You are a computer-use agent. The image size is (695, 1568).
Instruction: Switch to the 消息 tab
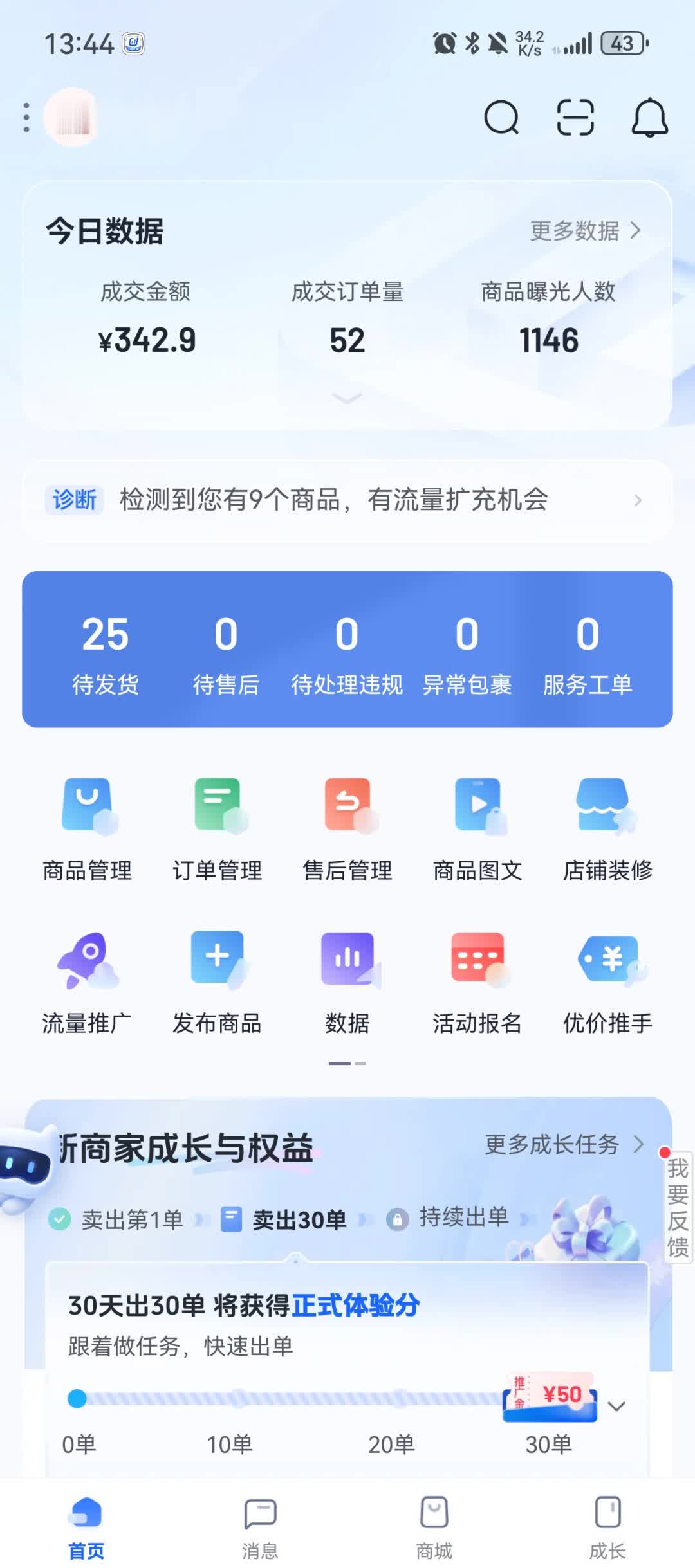click(x=261, y=1528)
